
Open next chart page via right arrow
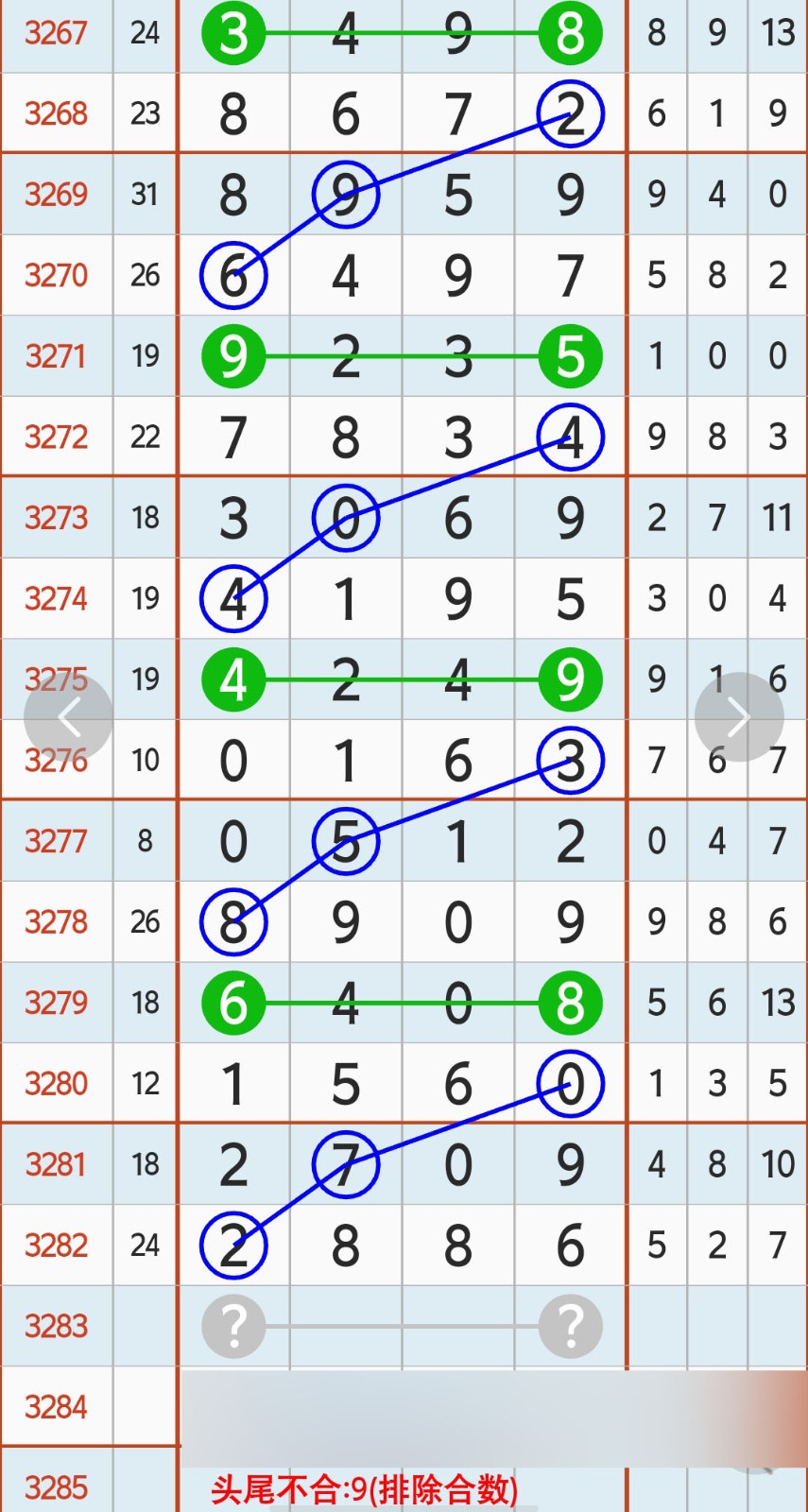pos(739,716)
